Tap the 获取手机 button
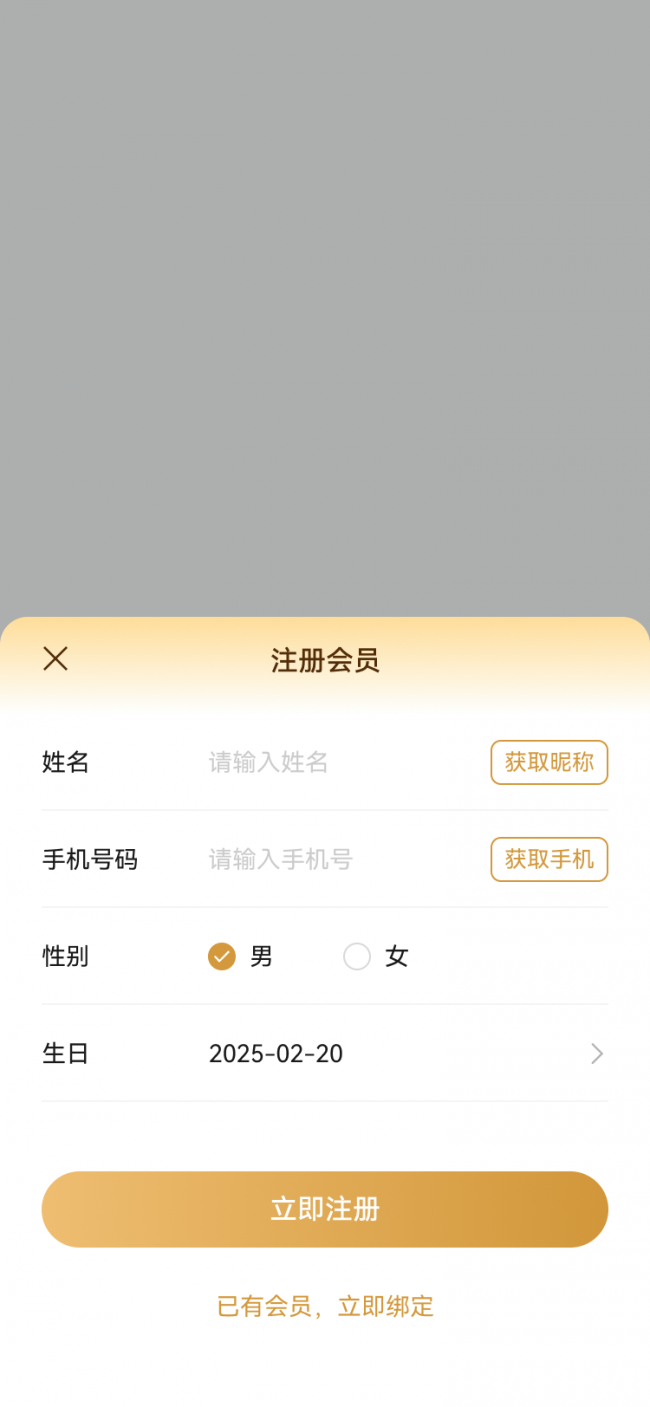This screenshot has width=650, height=1407. [549, 859]
